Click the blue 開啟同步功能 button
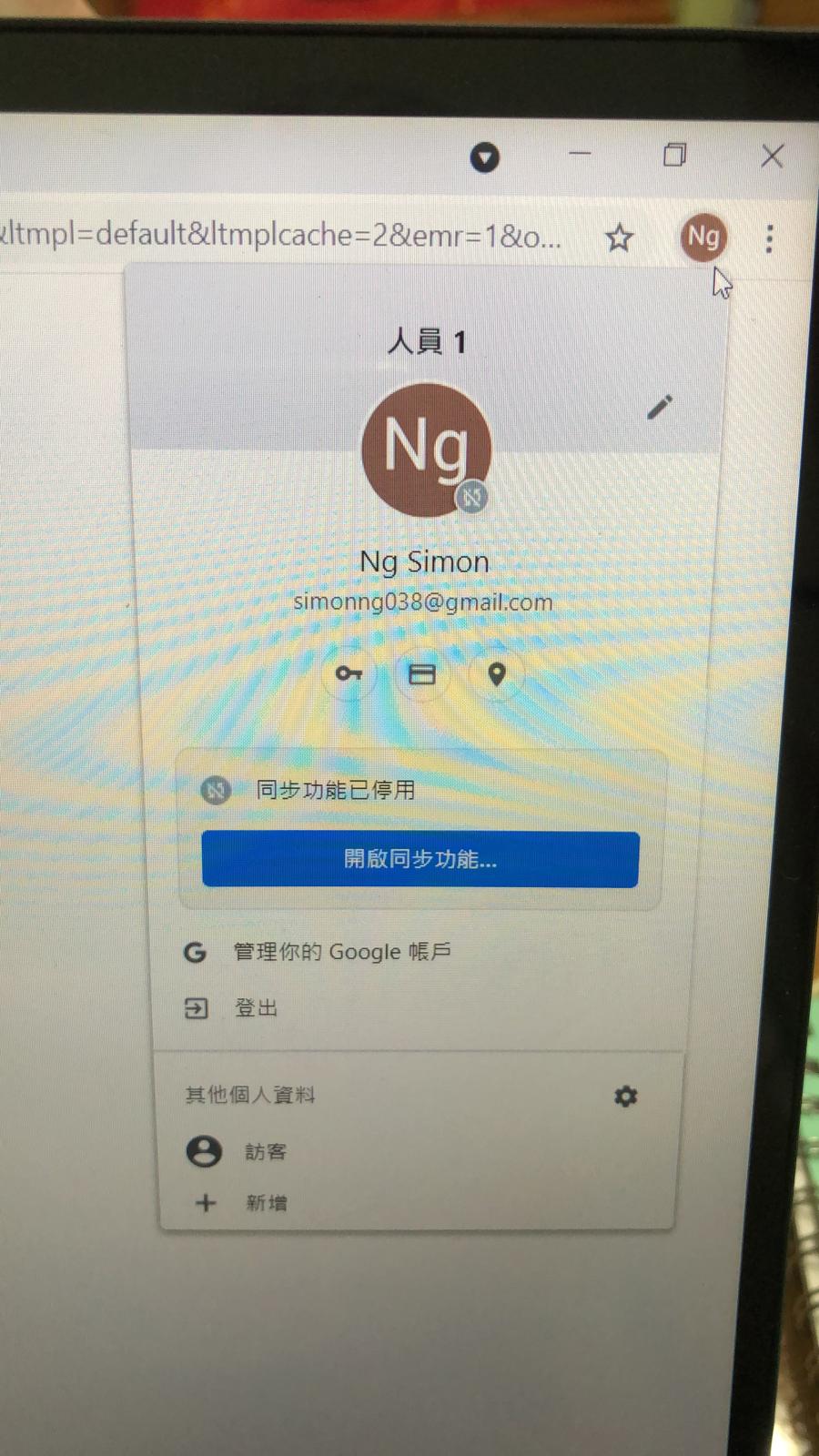 tap(420, 859)
